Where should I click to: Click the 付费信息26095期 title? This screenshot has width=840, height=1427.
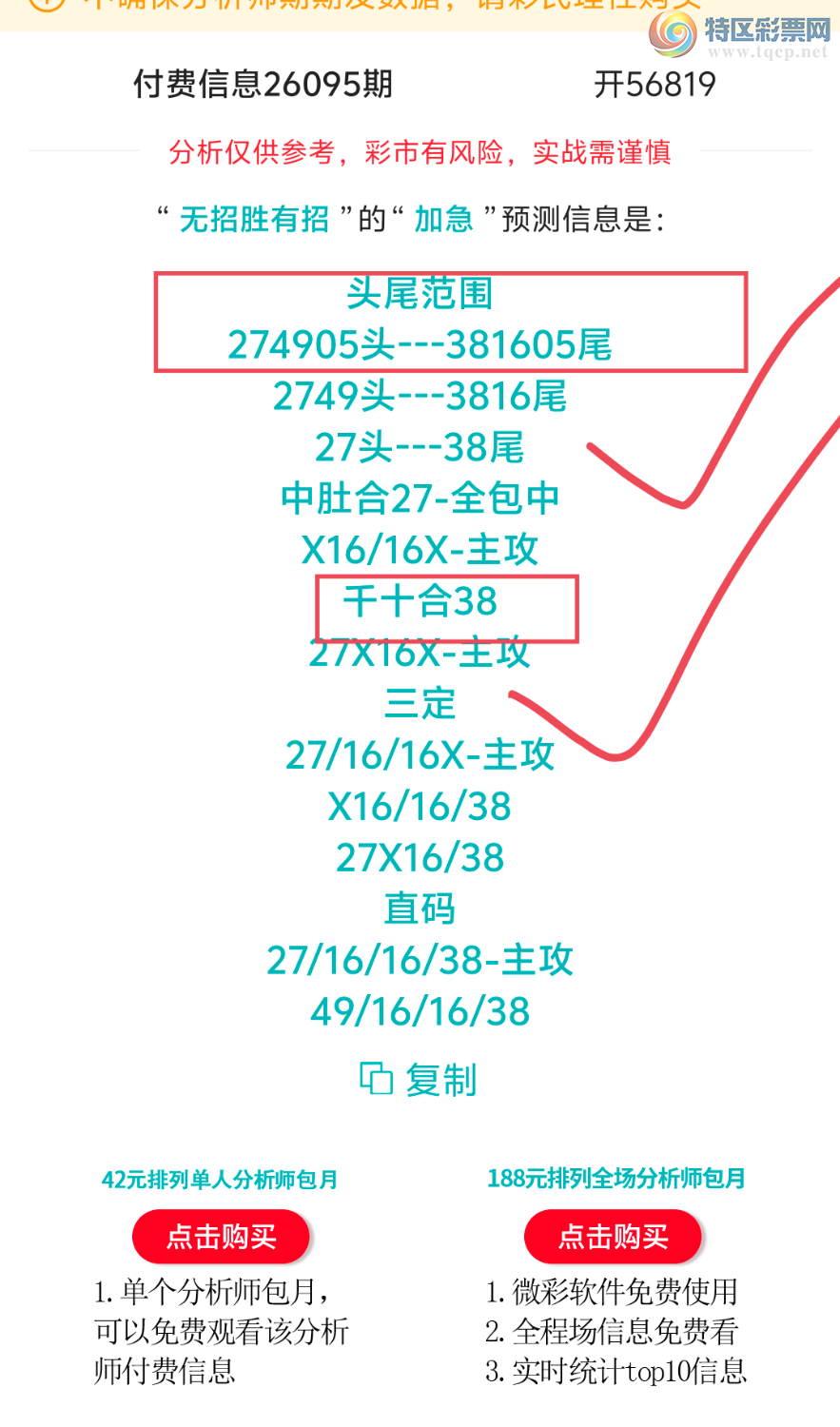(x=264, y=84)
